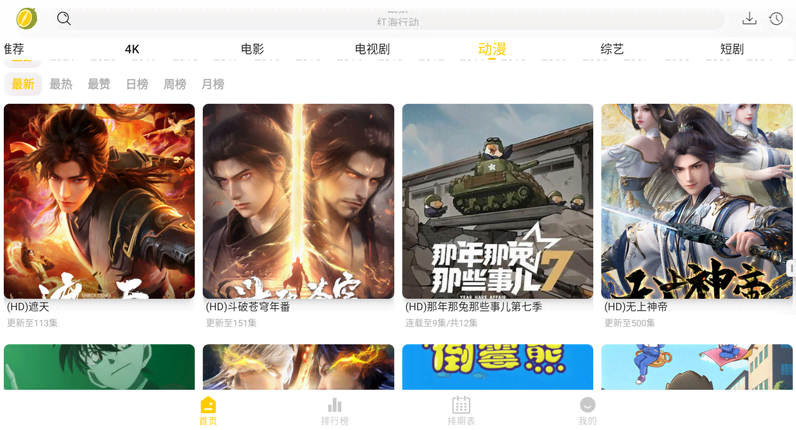Switch to the 电视剧 tab
This screenshot has height=430, width=796.
click(372, 49)
